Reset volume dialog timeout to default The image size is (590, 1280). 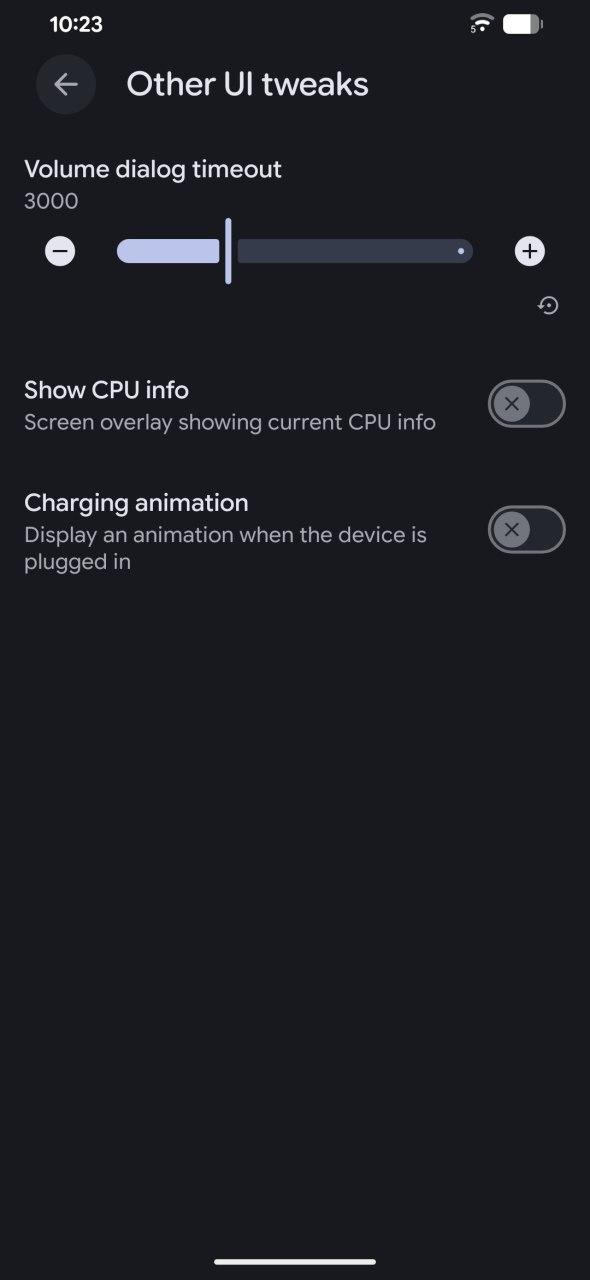[548, 305]
